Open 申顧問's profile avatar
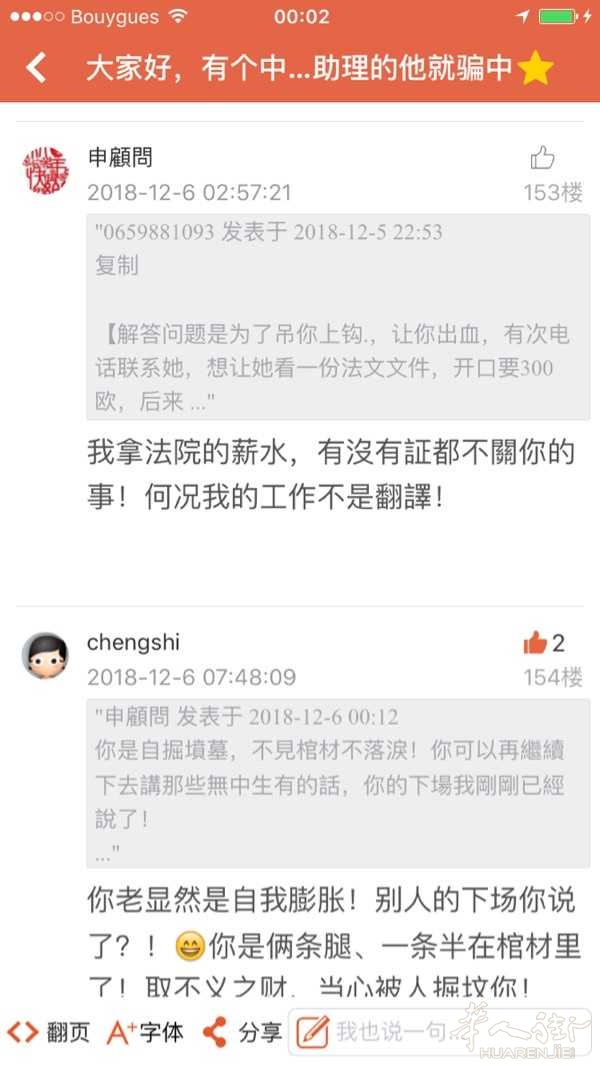600x1068 pixels. click(46, 170)
